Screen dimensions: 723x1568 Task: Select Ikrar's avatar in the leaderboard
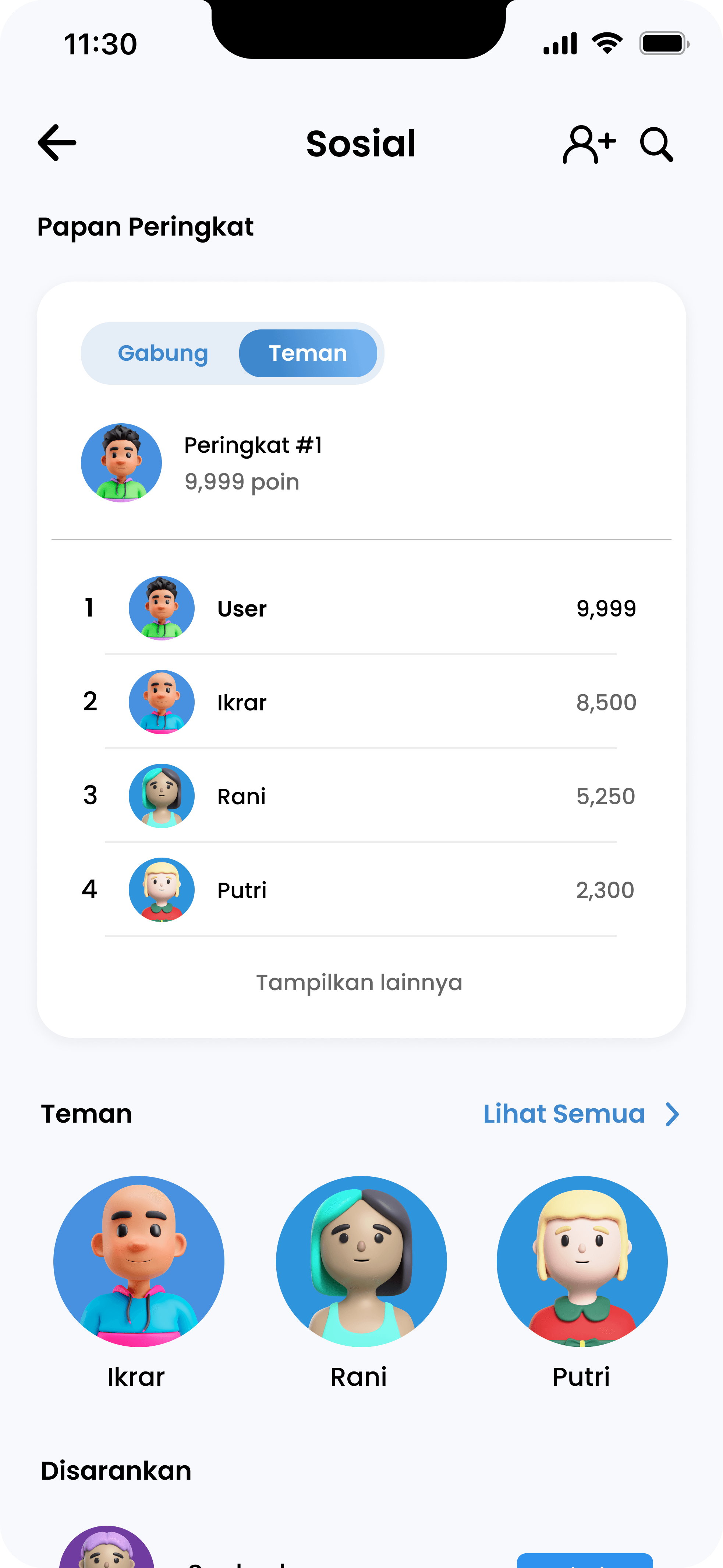pos(161,702)
